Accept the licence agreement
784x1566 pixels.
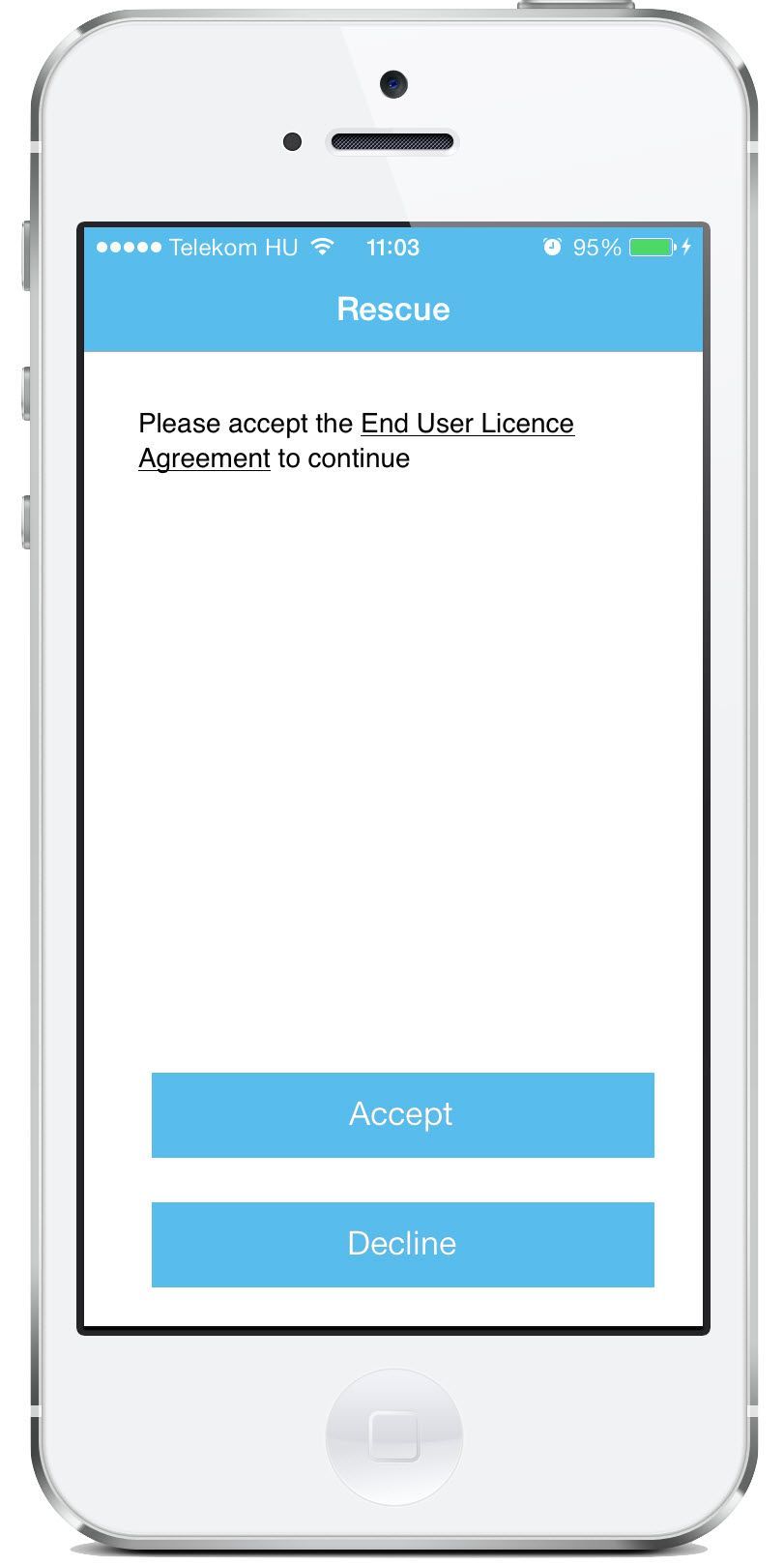tap(402, 1114)
